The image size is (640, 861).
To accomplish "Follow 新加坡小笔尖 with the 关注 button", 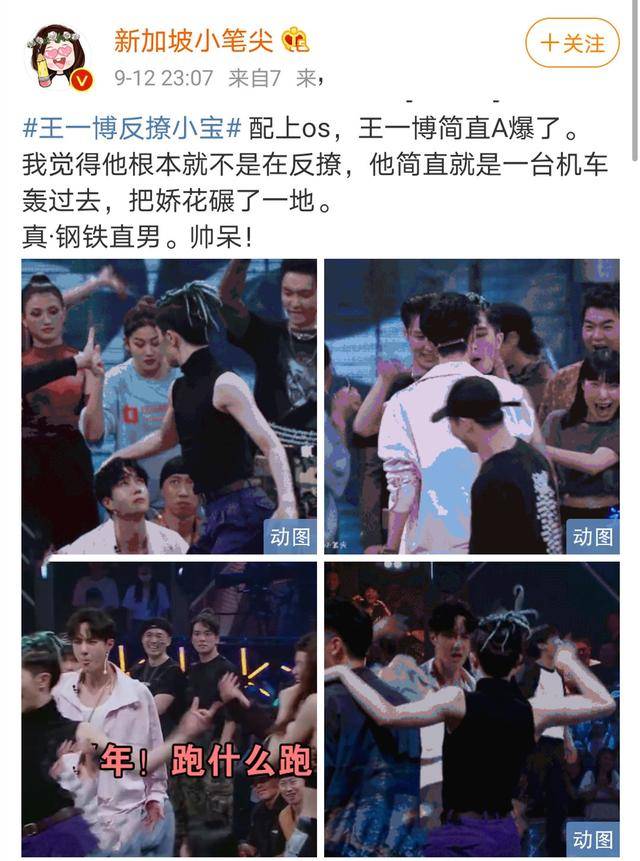I will coord(573,44).
